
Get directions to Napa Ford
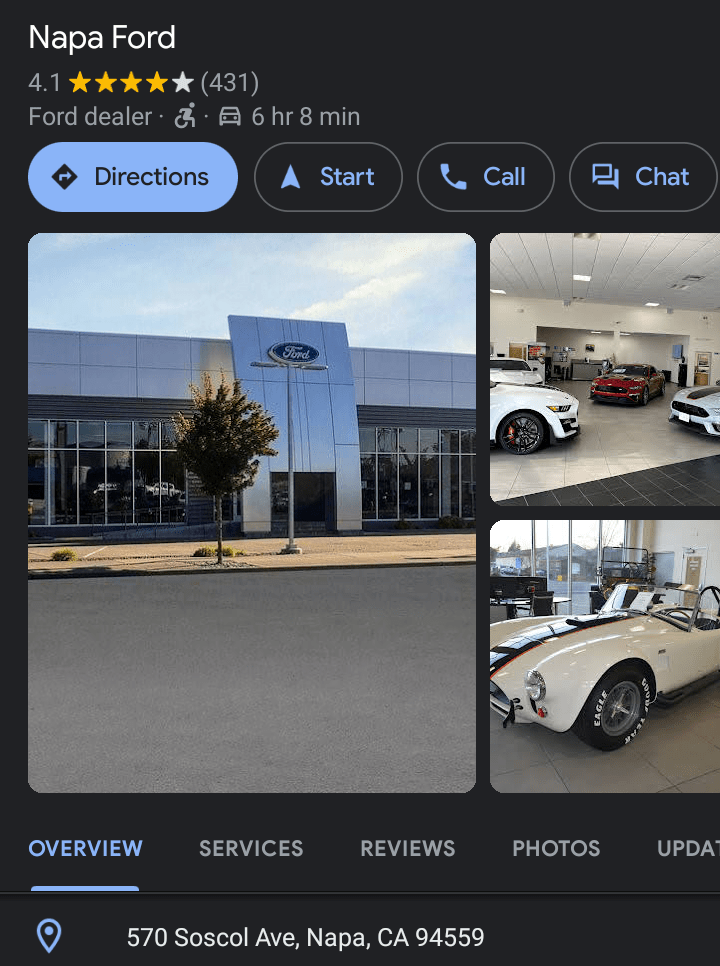tap(132, 177)
